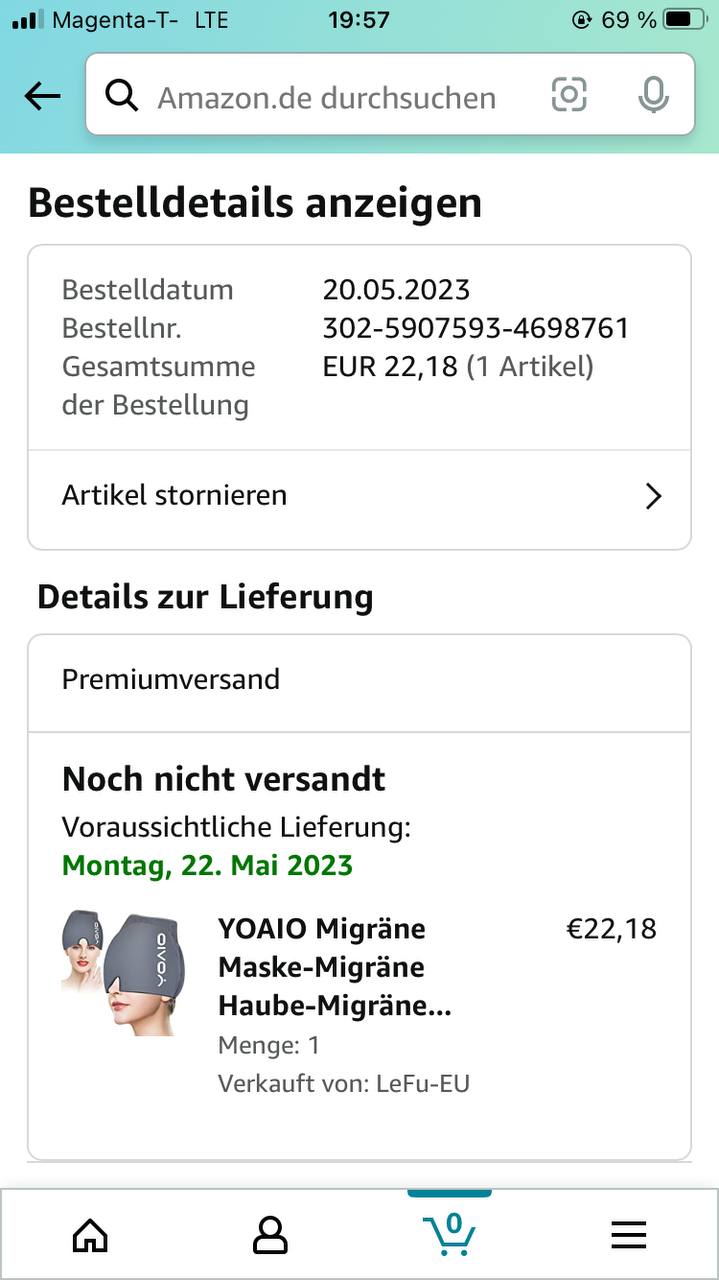Open the account profile tab
719x1280 pixels.
[x=270, y=1235]
